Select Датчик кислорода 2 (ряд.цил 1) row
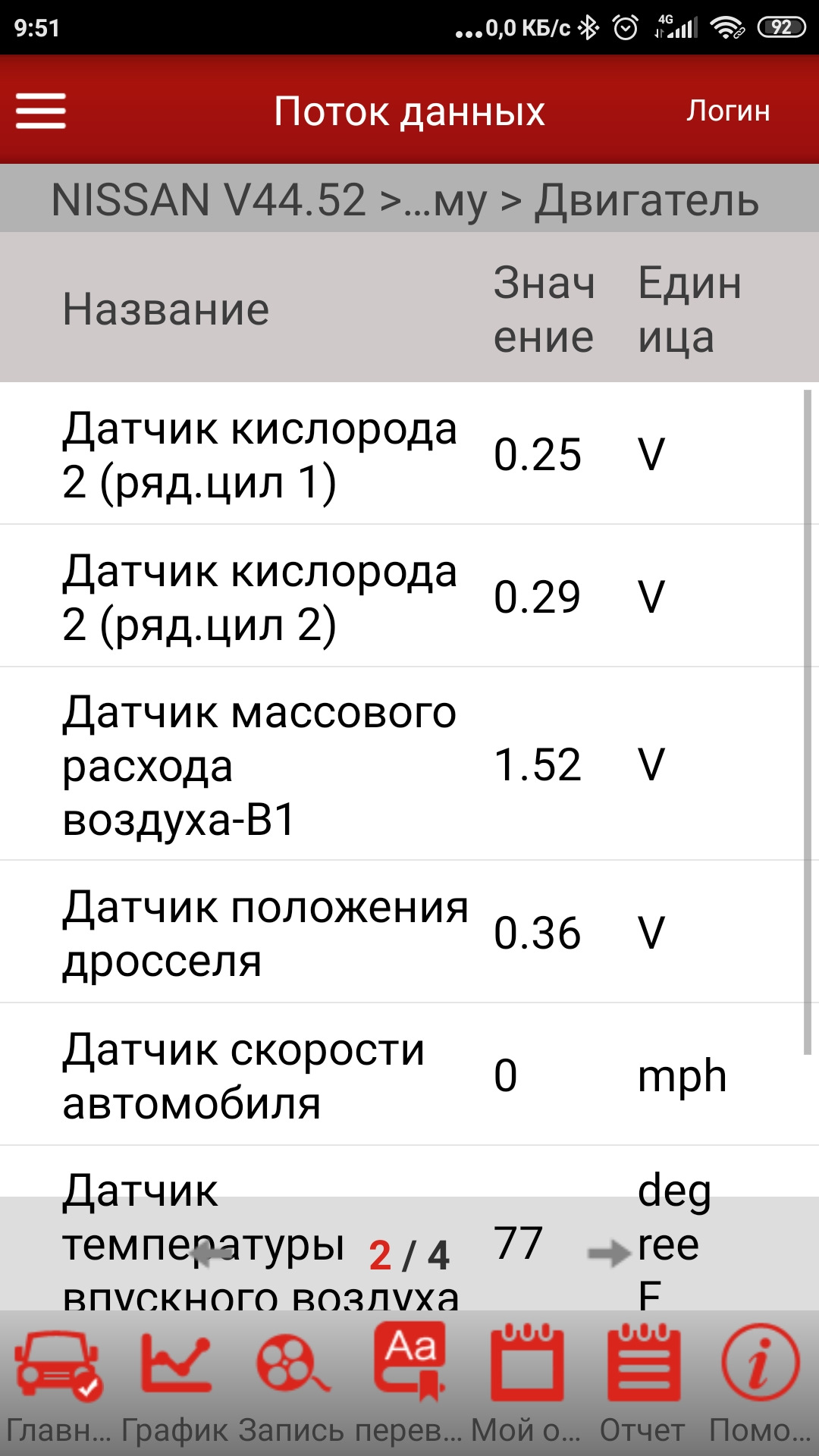 (x=402, y=454)
